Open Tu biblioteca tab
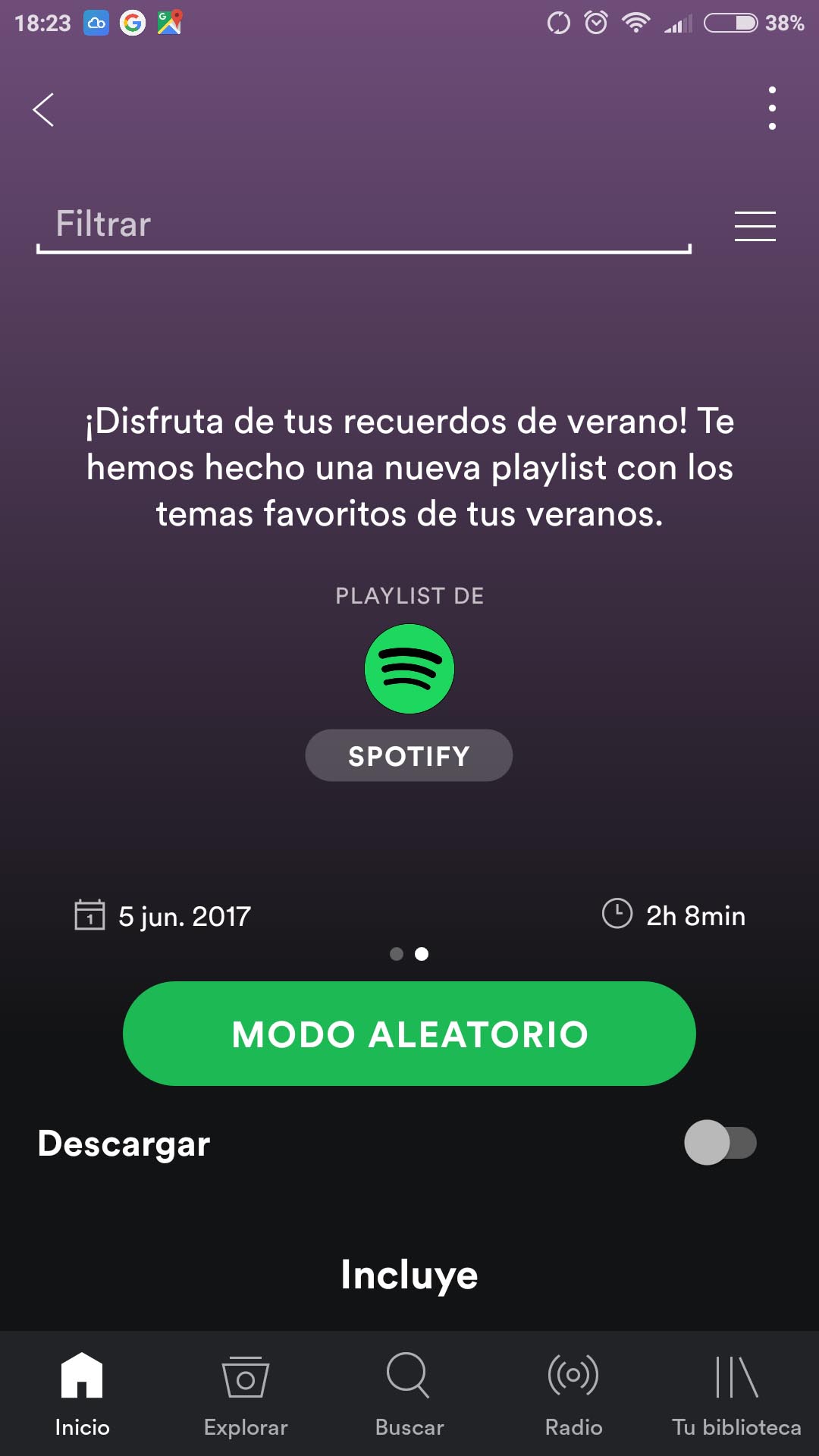The height and width of the screenshot is (1456, 819). tap(736, 1395)
